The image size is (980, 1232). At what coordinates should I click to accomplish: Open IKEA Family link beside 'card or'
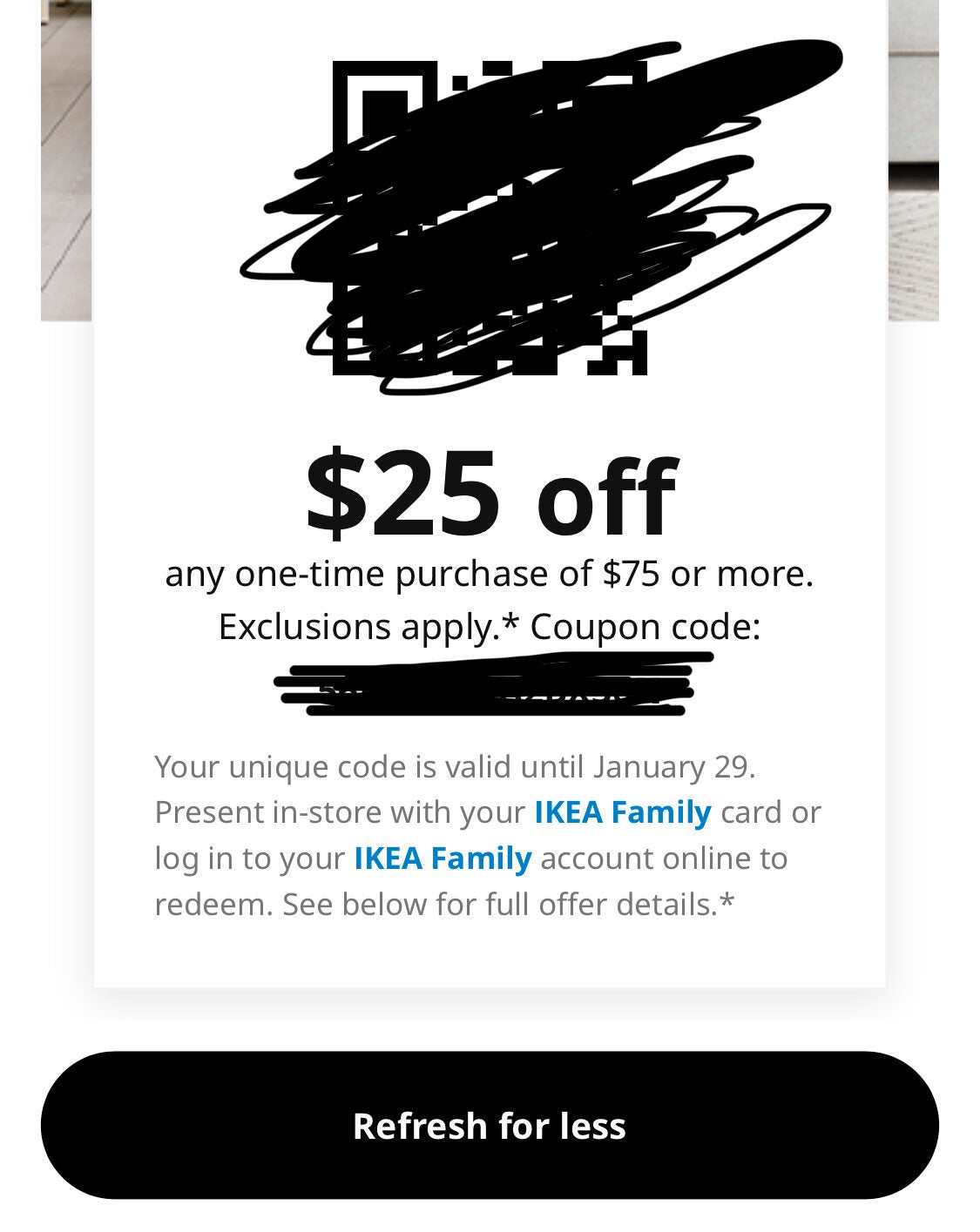click(x=622, y=812)
